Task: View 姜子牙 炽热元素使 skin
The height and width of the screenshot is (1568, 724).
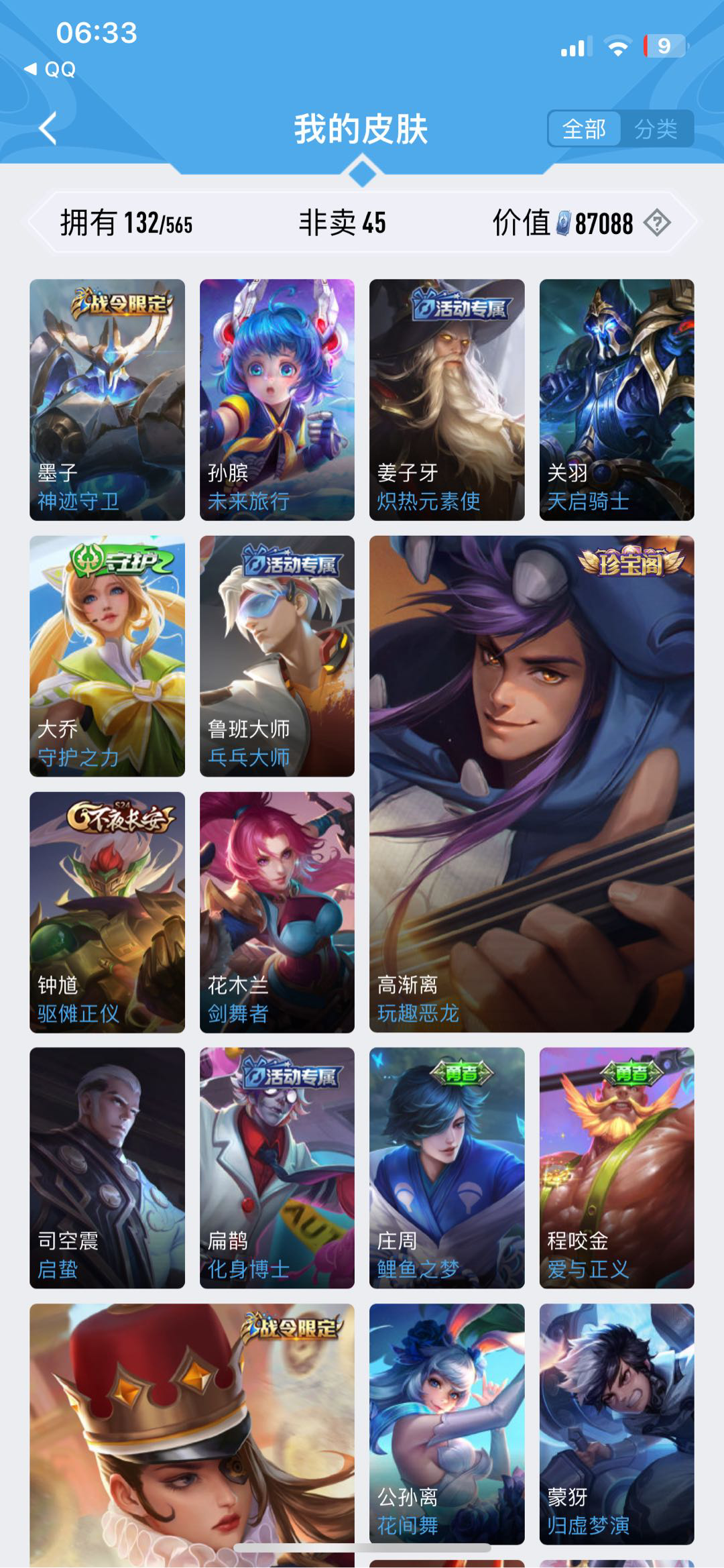Action: (446, 400)
